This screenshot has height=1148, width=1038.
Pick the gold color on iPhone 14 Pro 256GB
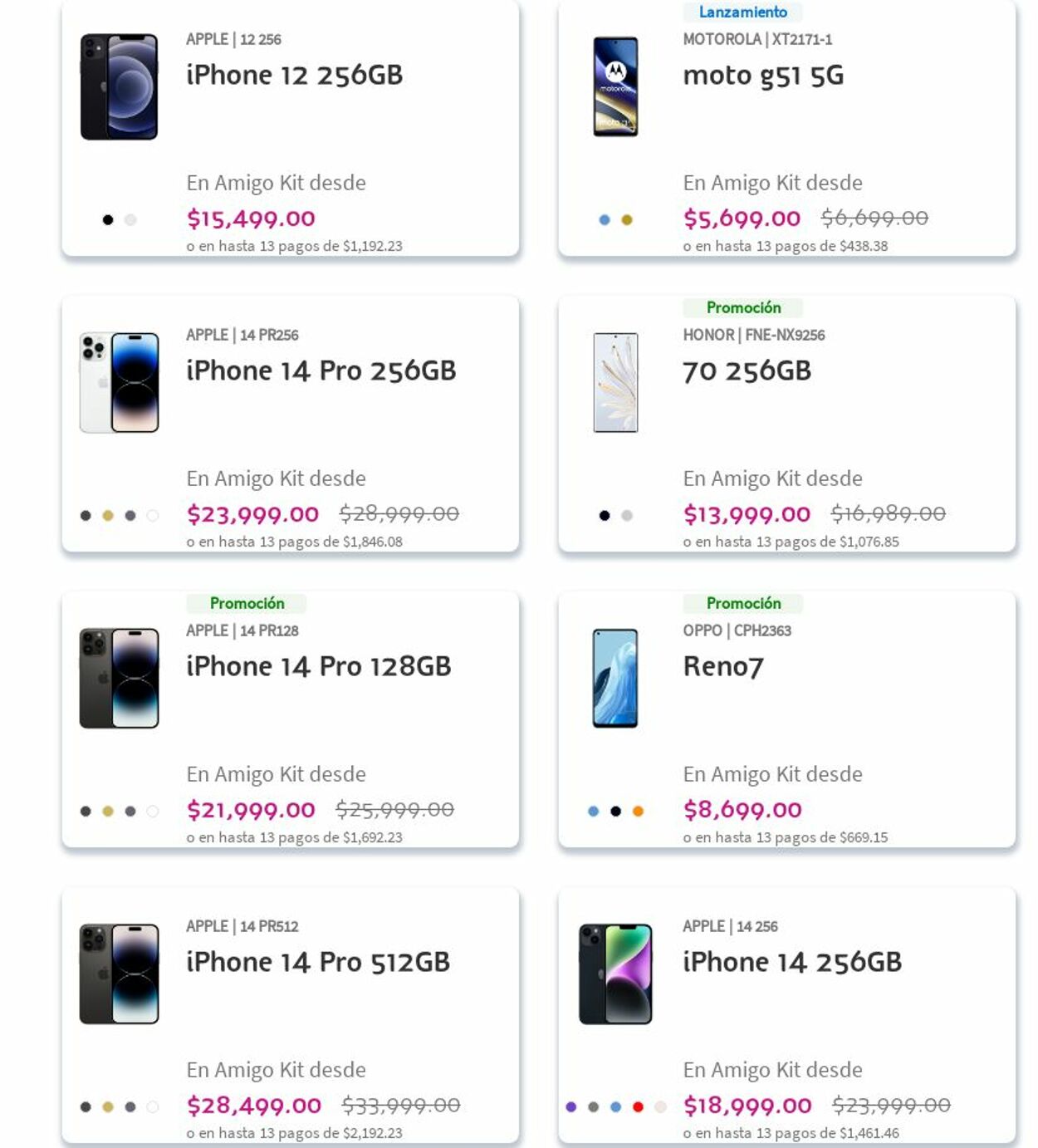108,516
